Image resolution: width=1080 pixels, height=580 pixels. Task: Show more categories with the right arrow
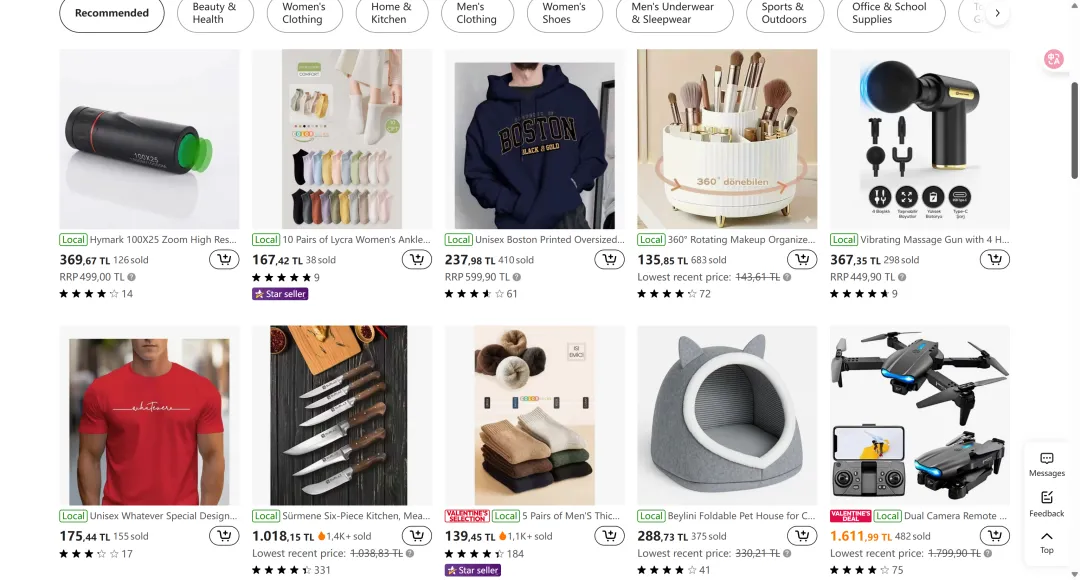pos(997,13)
